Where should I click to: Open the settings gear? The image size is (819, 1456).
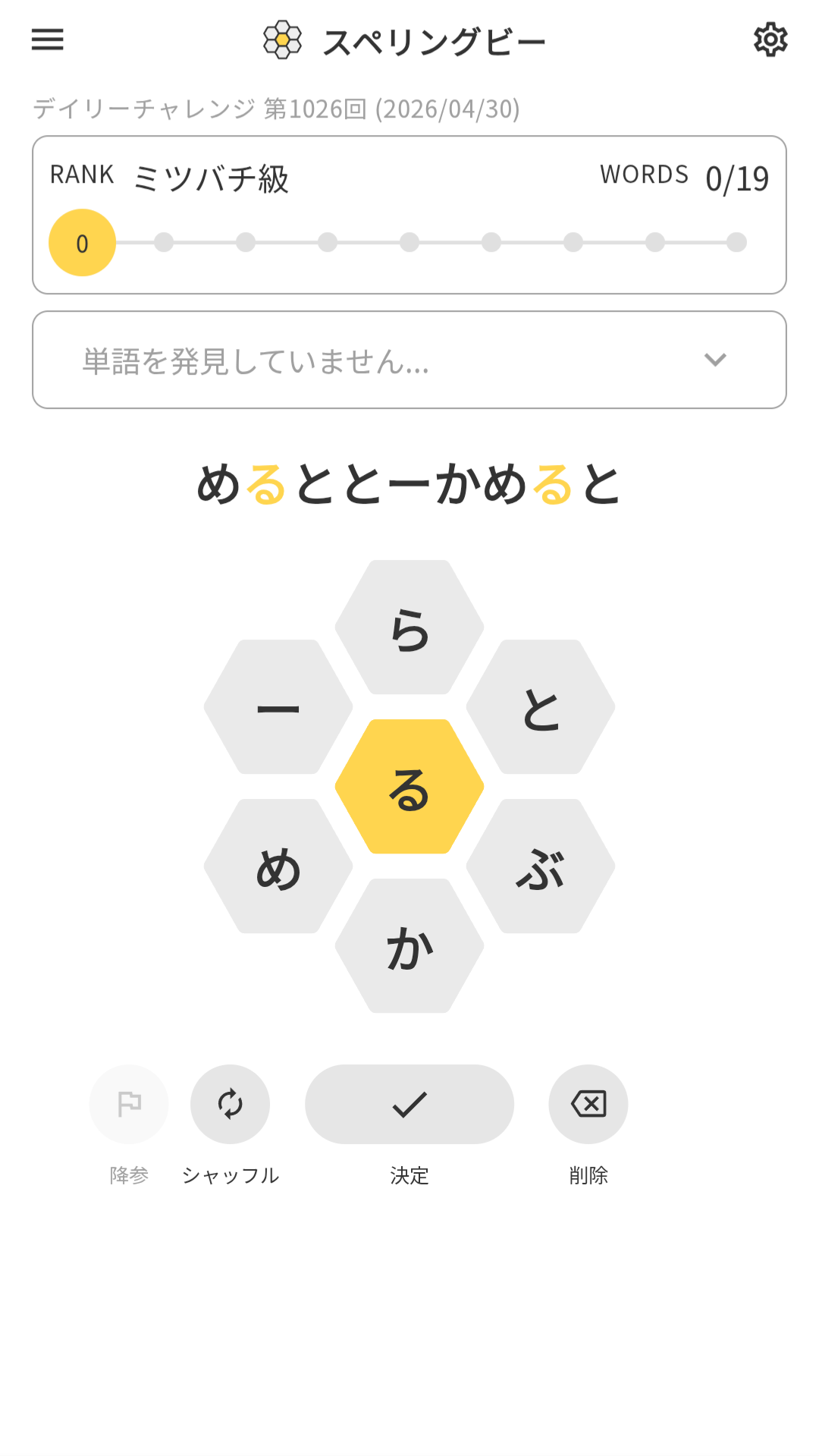(770, 39)
